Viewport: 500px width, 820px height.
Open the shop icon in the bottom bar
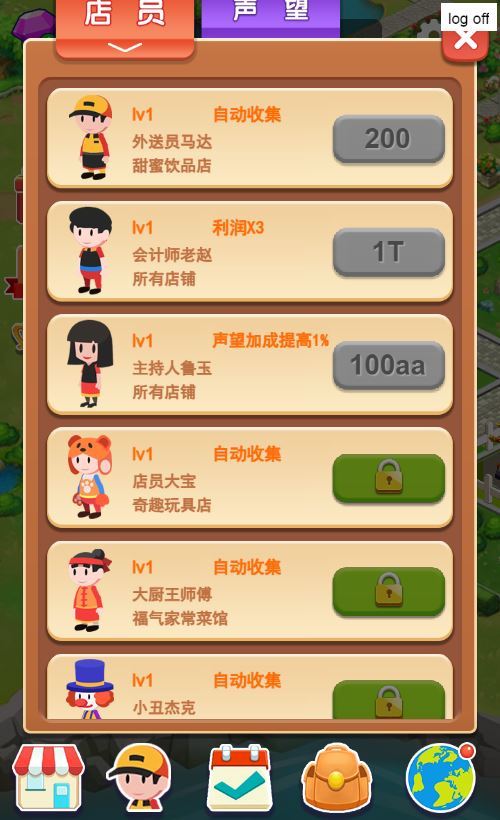click(48, 778)
